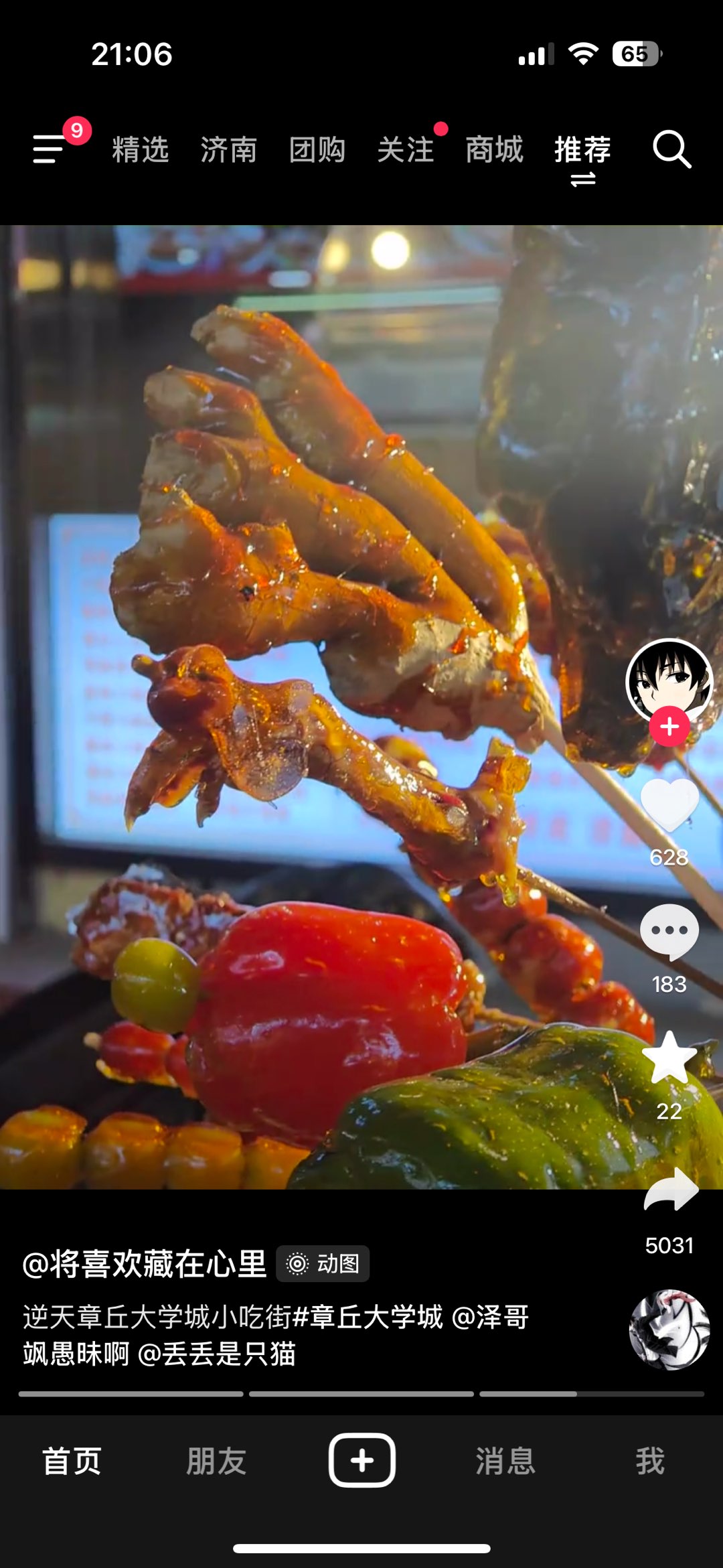Open the rotating music disc
This screenshot has width=723, height=1568.
[669, 1330]
